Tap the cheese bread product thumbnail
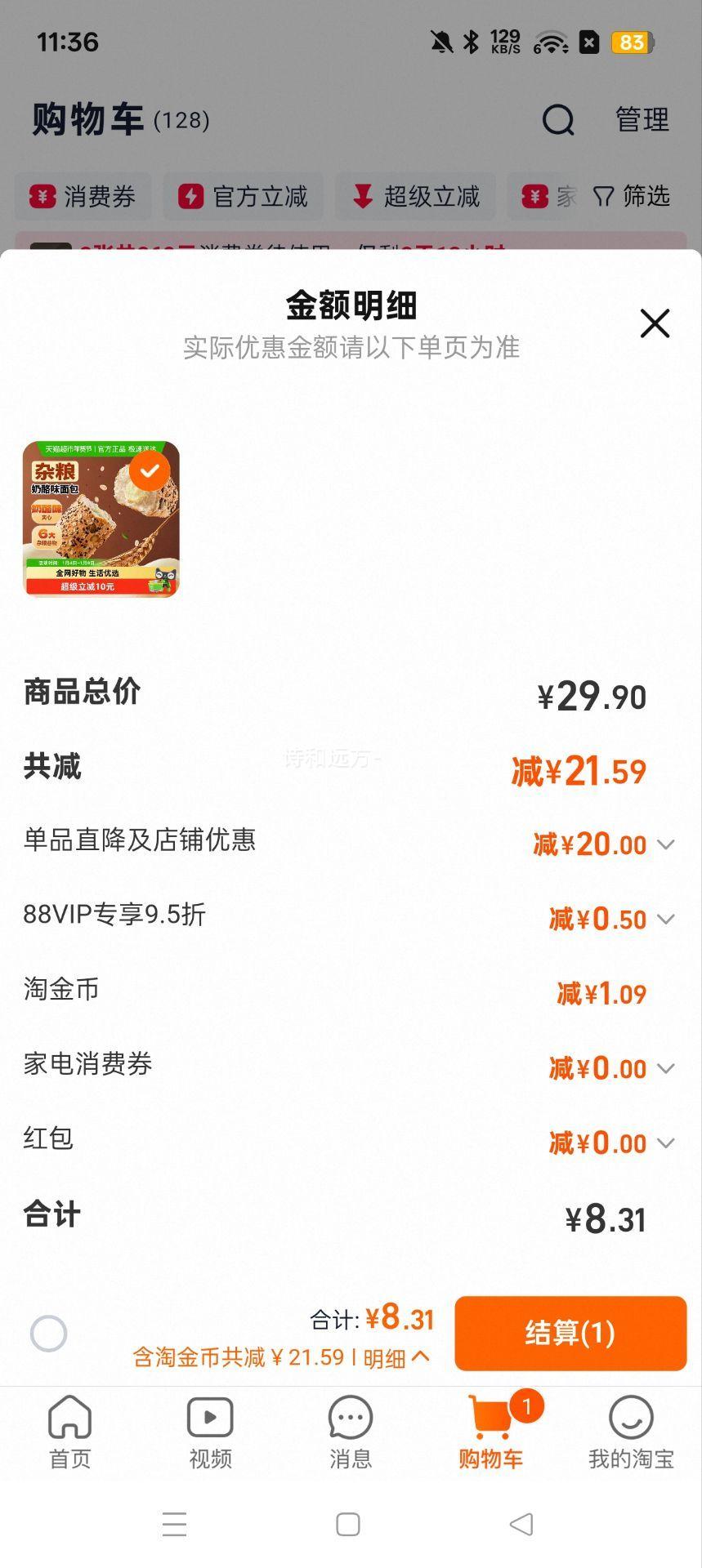This screenshot has width=702, height=1568. click(x=101, y=519)
